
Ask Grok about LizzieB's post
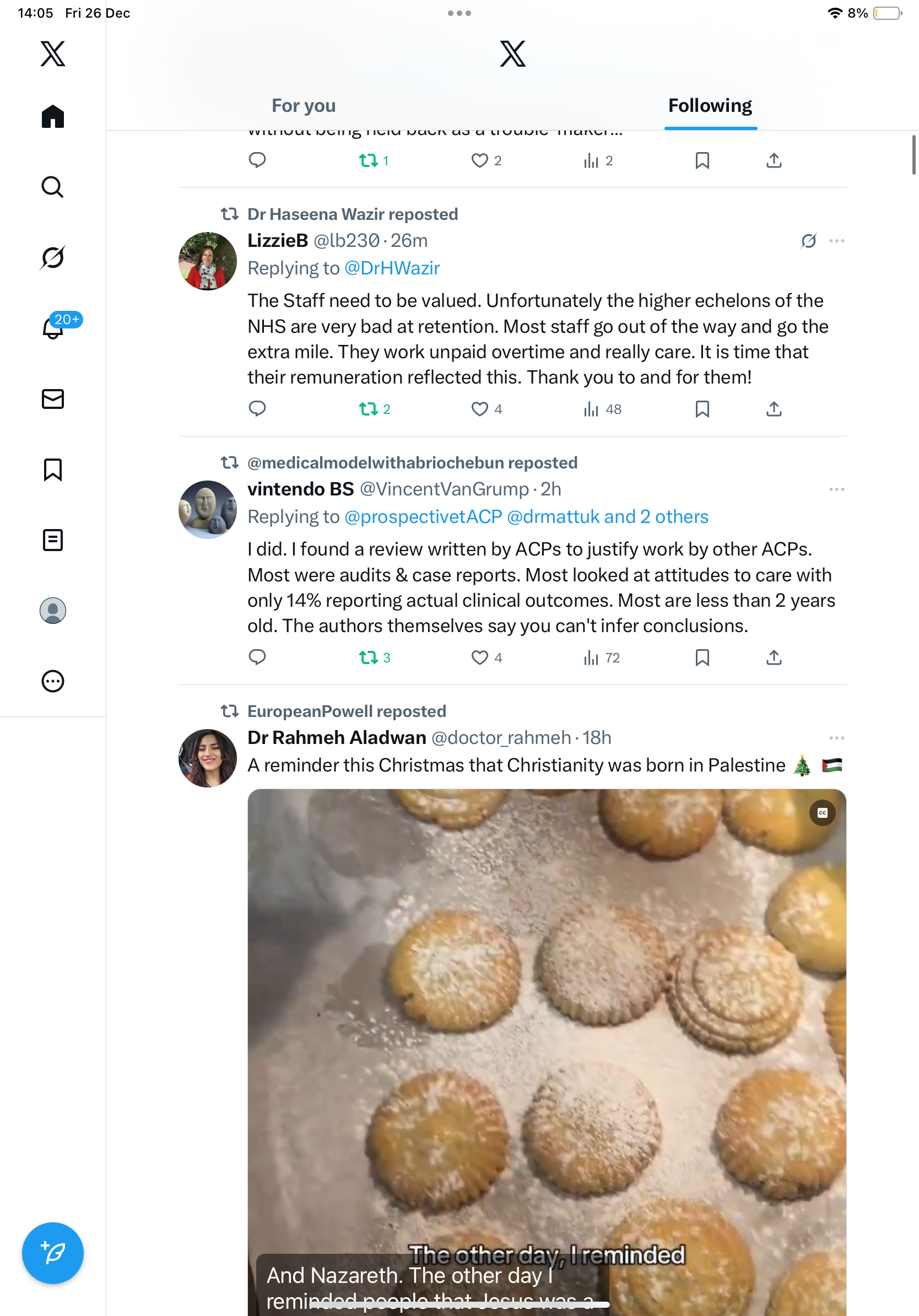pos(808,241)
